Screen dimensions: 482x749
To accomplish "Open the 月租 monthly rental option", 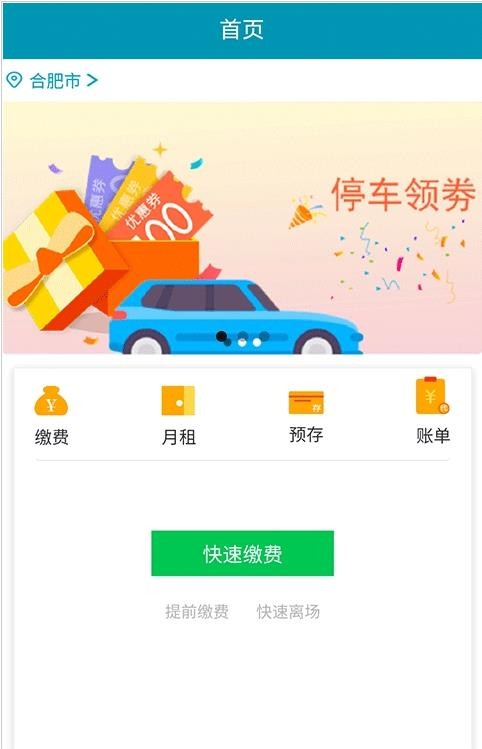I will pyautogui.click(x=178, y=416).
